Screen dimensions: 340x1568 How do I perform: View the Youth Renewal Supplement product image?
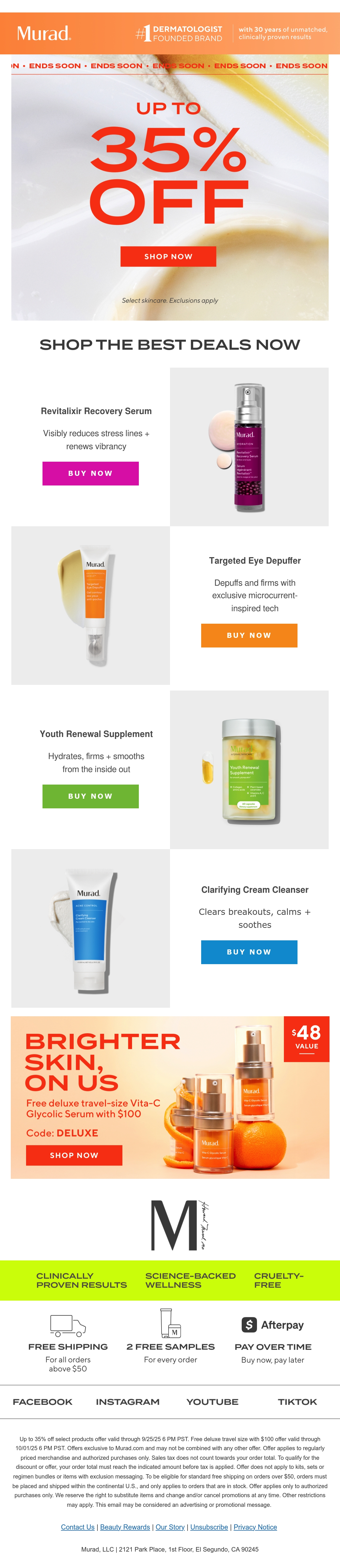pos(249,769)
